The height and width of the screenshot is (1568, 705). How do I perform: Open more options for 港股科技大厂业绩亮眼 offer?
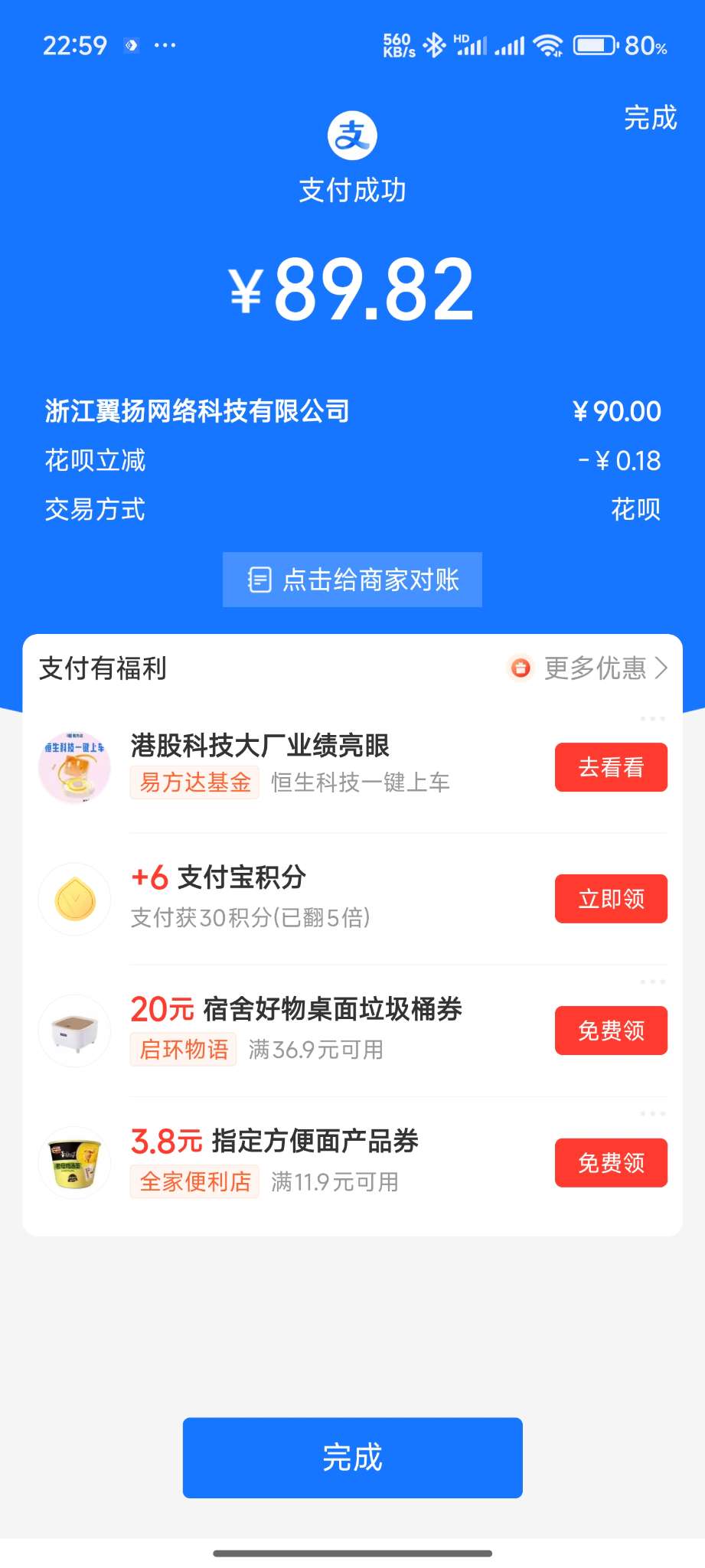(652, 719)
